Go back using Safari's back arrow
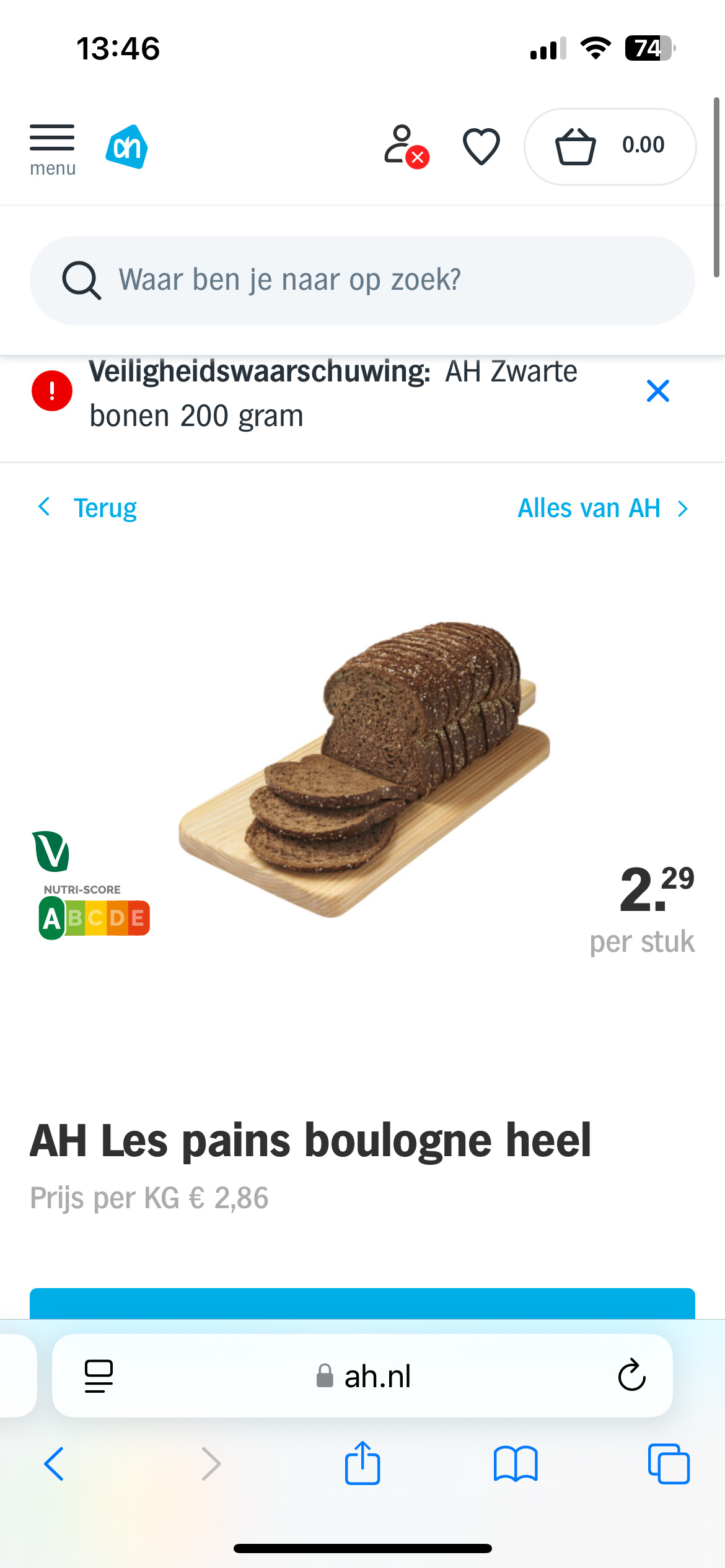The image size is (725, 1568). point(55,1464)
